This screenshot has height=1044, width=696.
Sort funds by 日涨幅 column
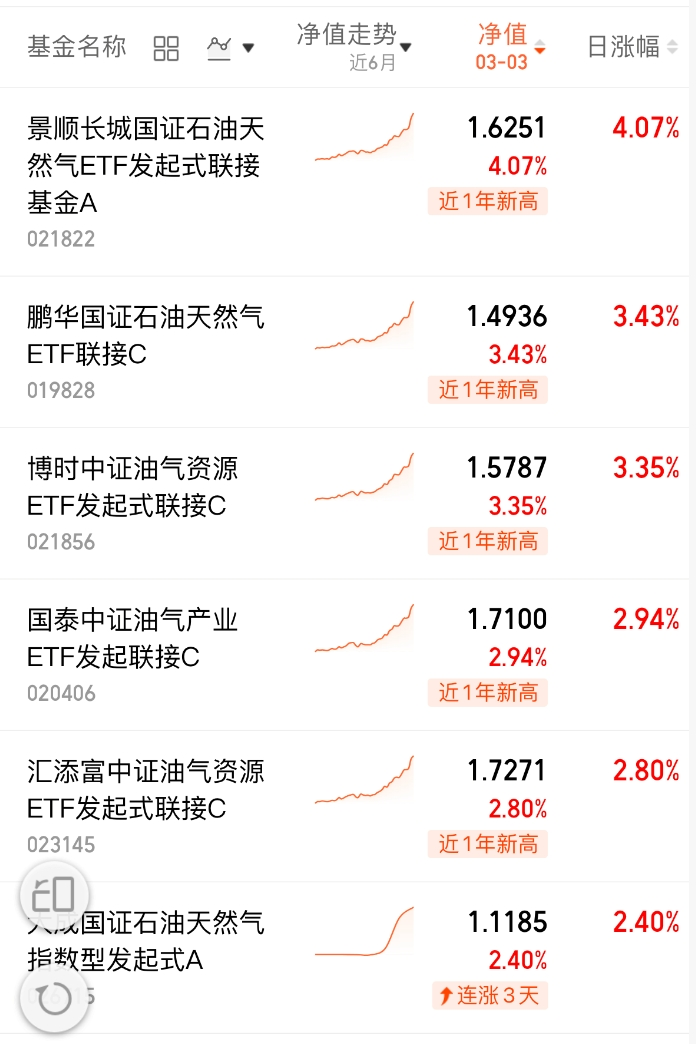630,47
